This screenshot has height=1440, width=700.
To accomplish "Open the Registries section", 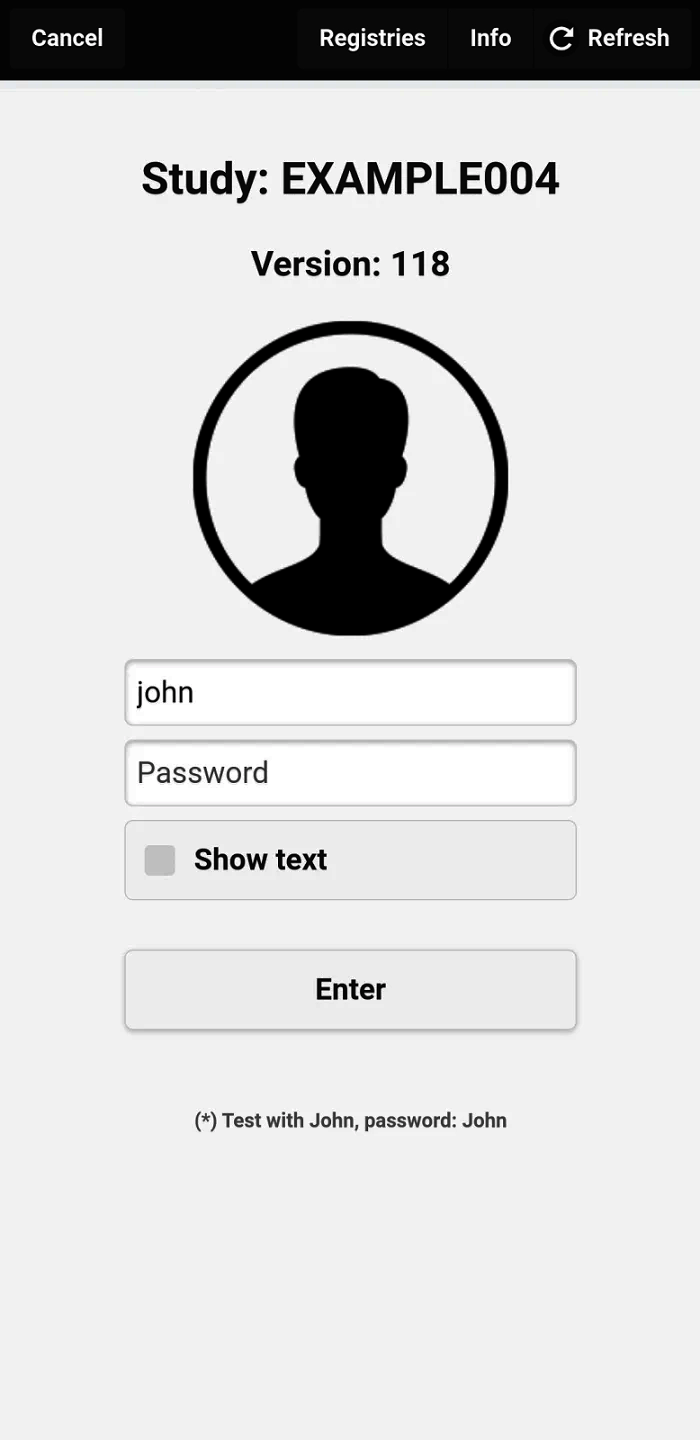I will click(x=372, y=38).
